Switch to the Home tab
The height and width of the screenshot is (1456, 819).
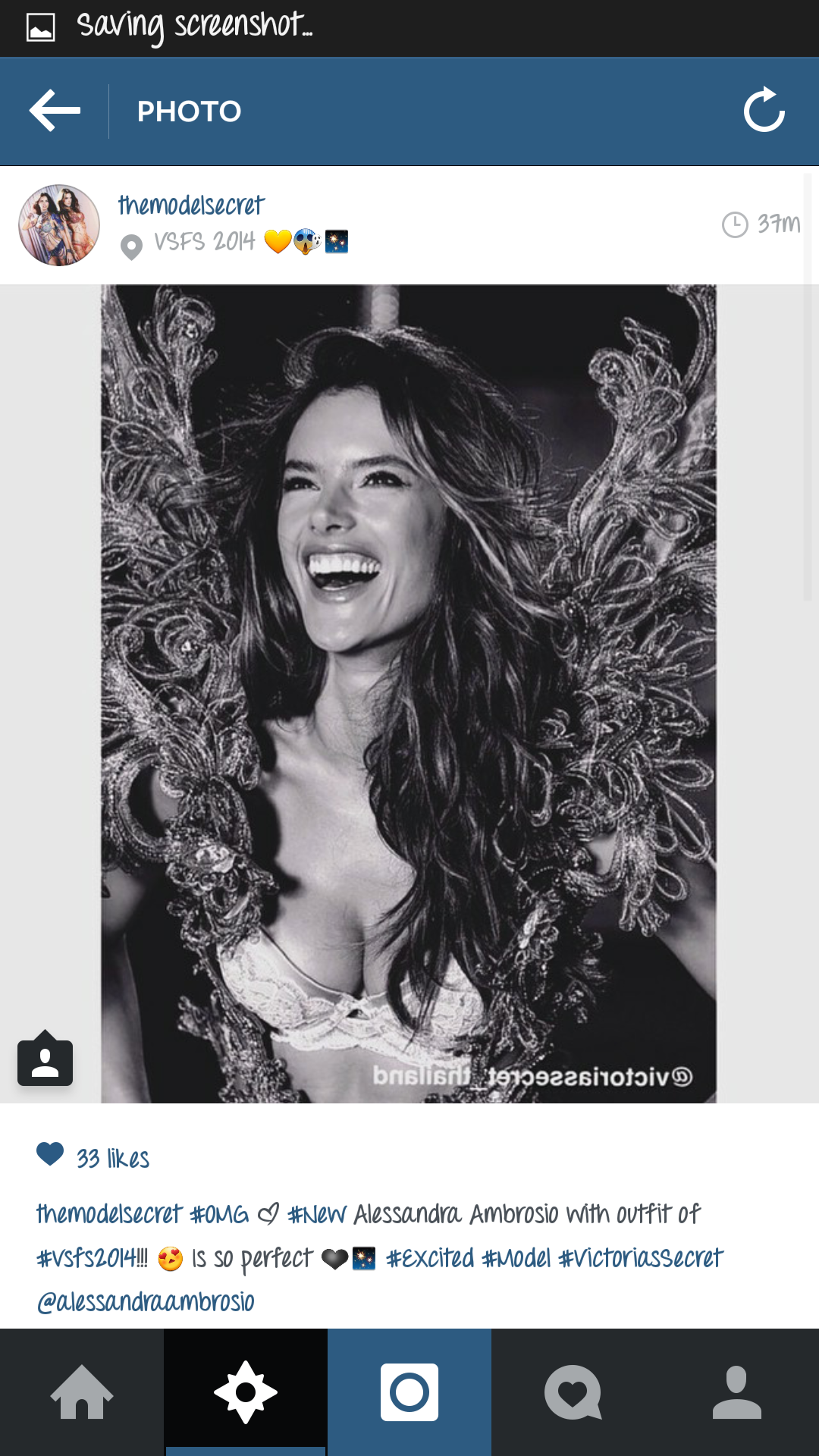tap(82, 1392)
